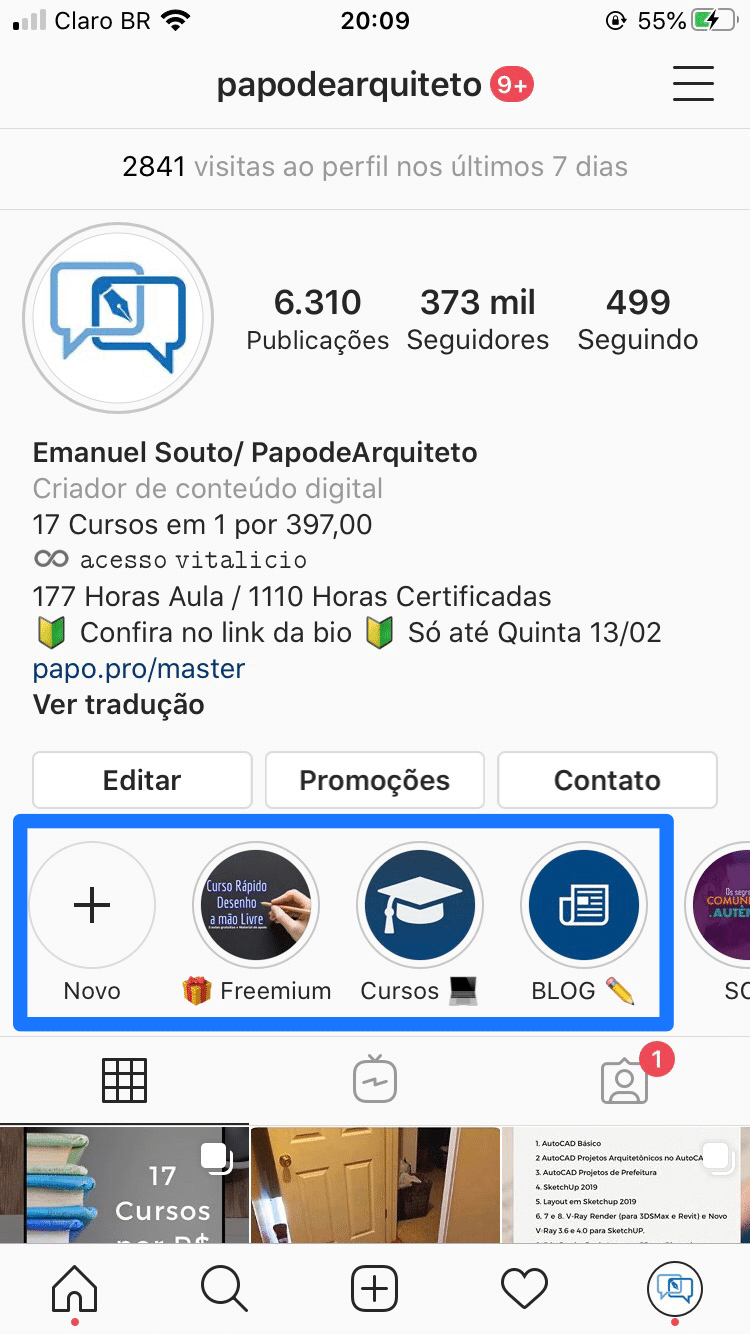Switch to the posts grid tab
Image resolution: width=750 pixels, height=1334 pixels.
click(x=125, y=1080)
